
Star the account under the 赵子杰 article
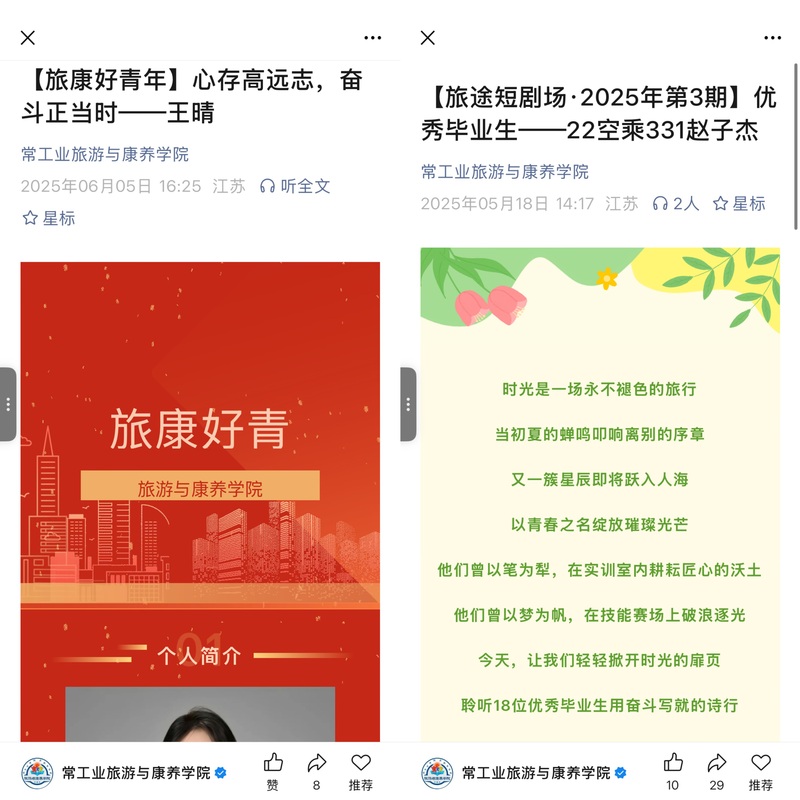click(739, 204)
